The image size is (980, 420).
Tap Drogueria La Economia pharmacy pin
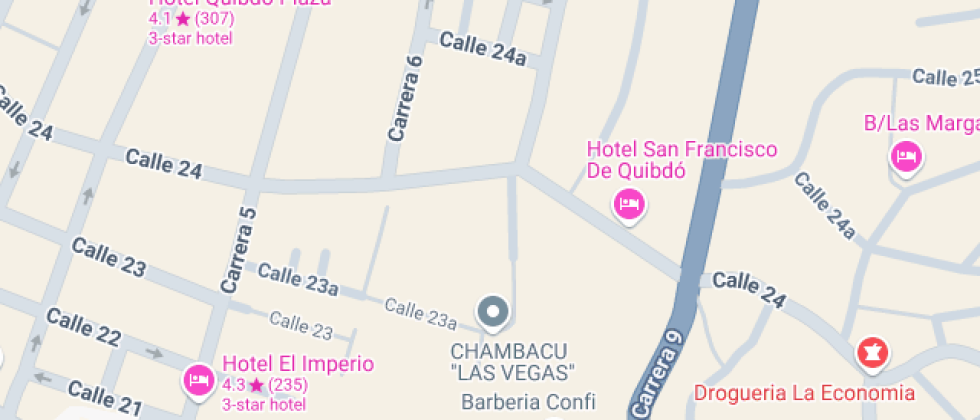(871, 352)
